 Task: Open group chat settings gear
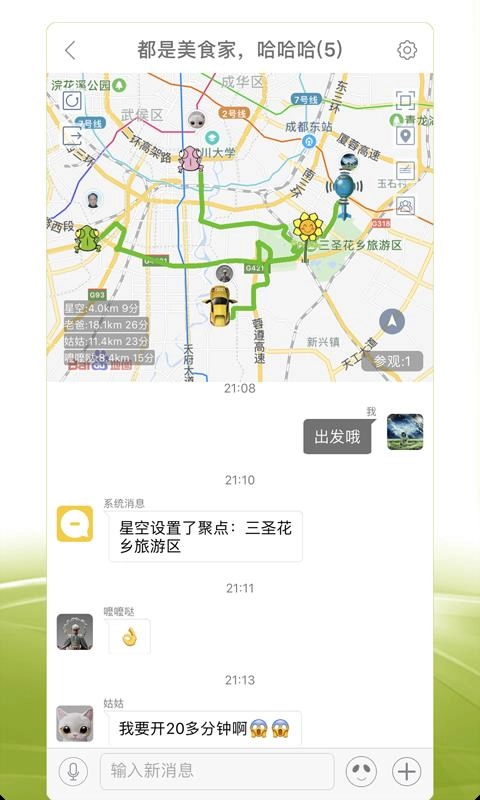[x=407, y=50]
